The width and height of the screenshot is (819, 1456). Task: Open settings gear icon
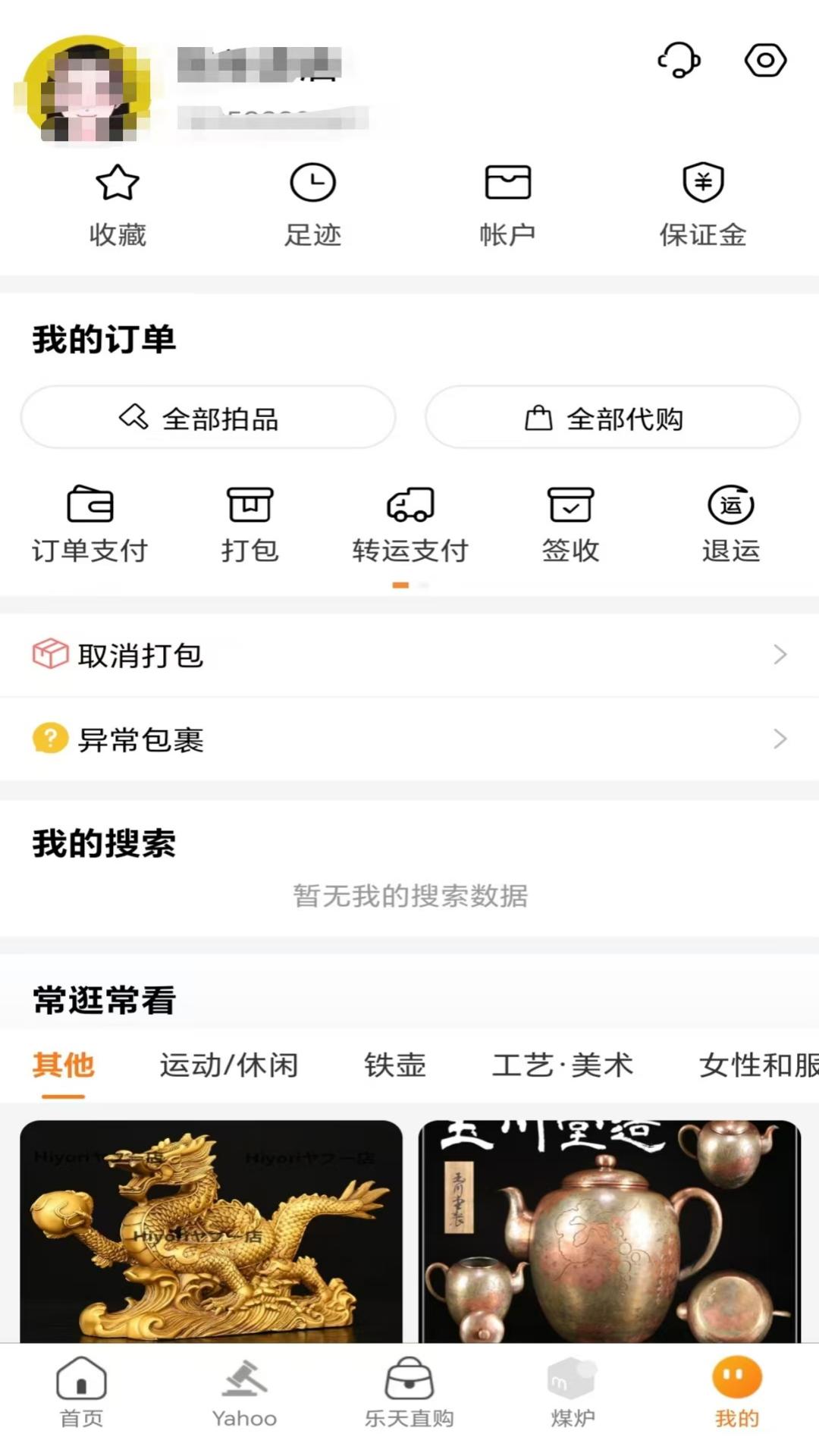click(x=765, y=60)
